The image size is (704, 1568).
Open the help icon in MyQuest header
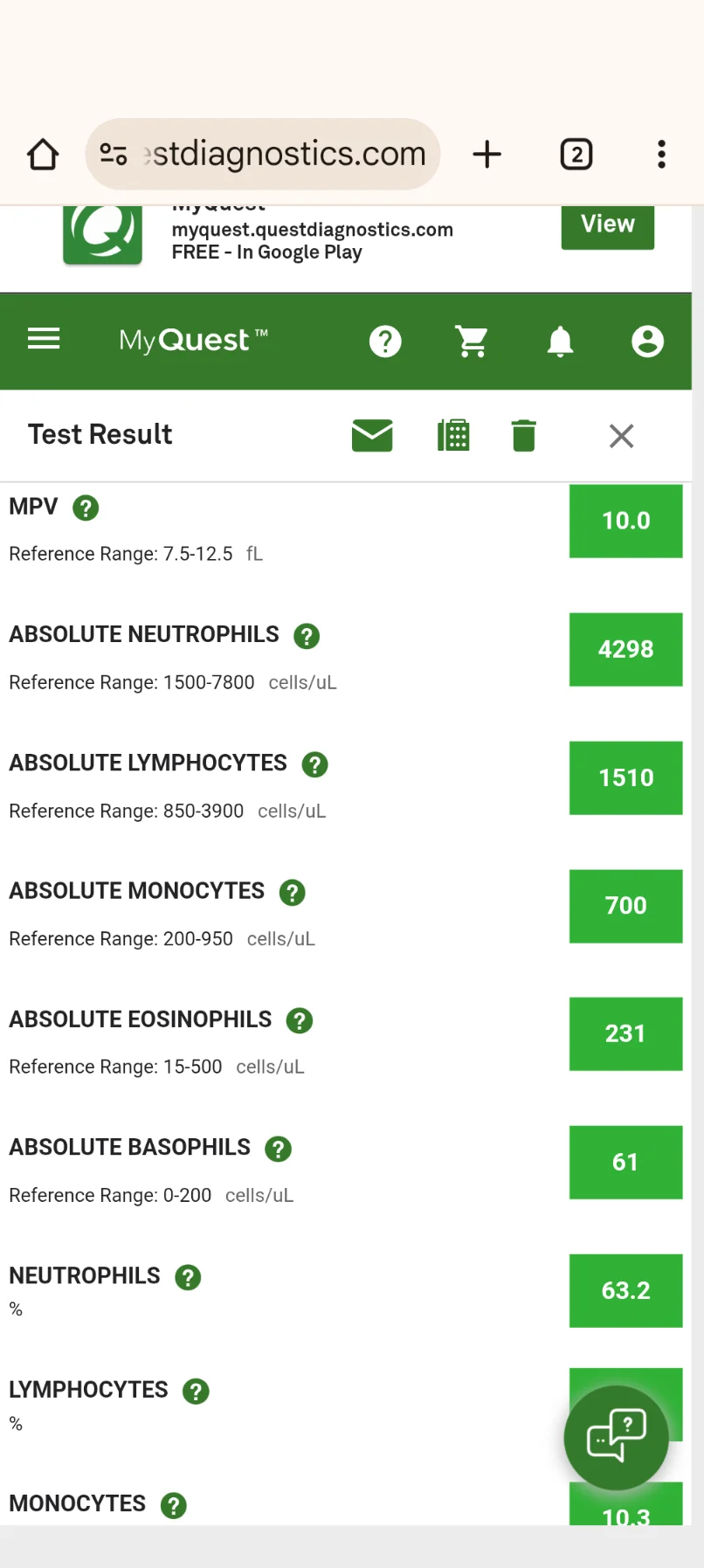pyautogui.click(x=385, y=342)
